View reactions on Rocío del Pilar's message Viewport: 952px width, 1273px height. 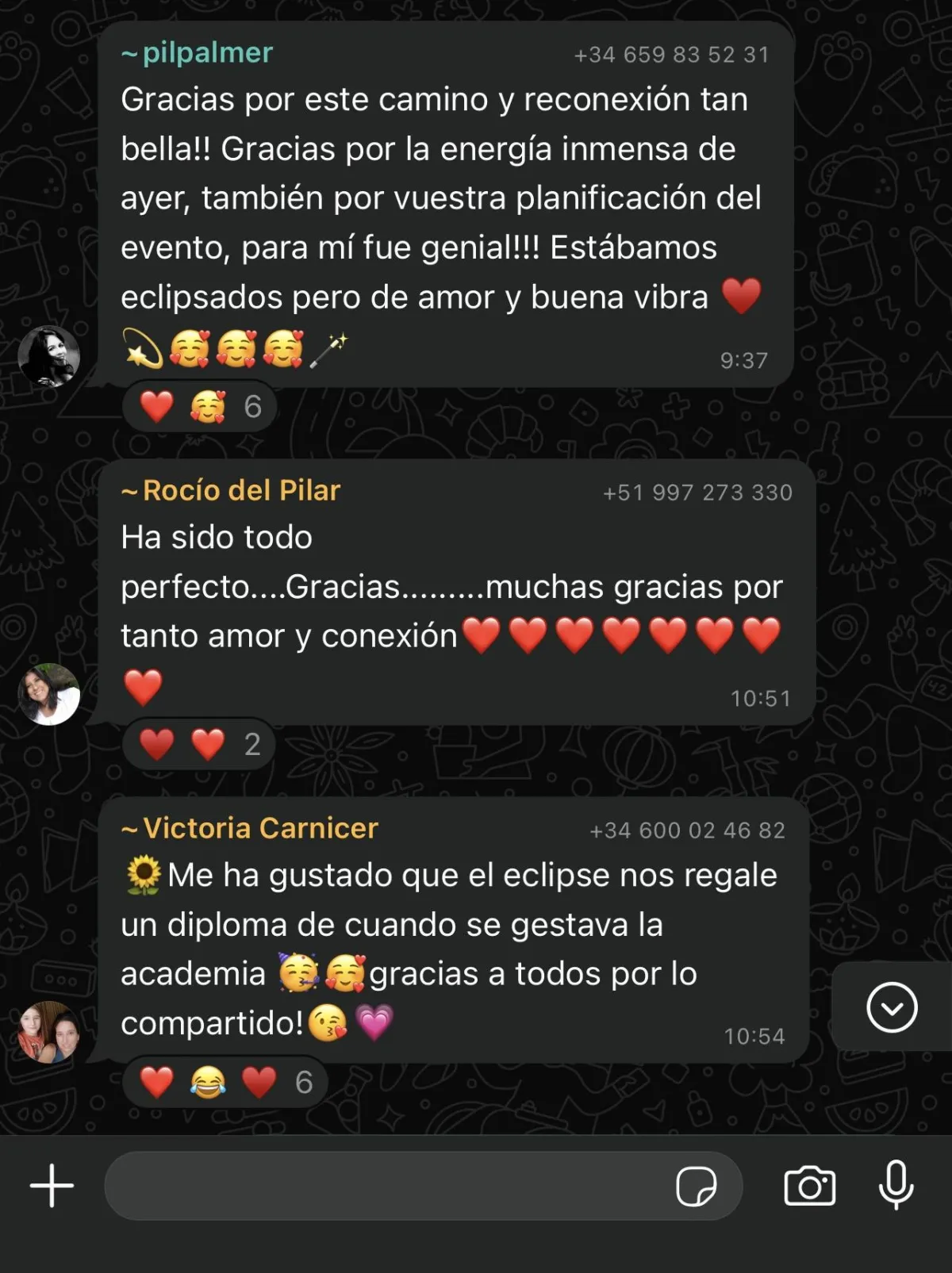point(199,744)
